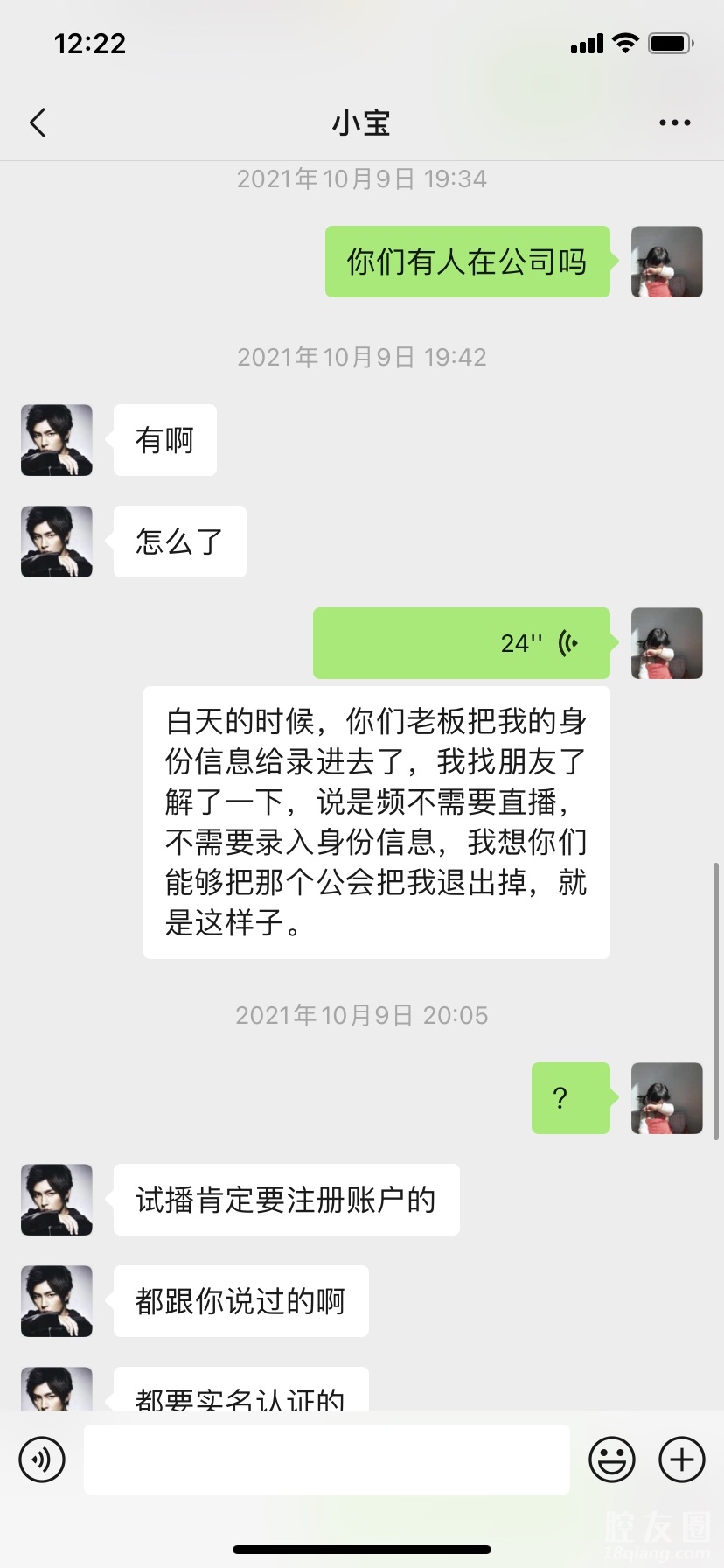The width and height of the screenshot is (724, 1568).
Task: Open the emoji picker
Action: [611, 1459]
